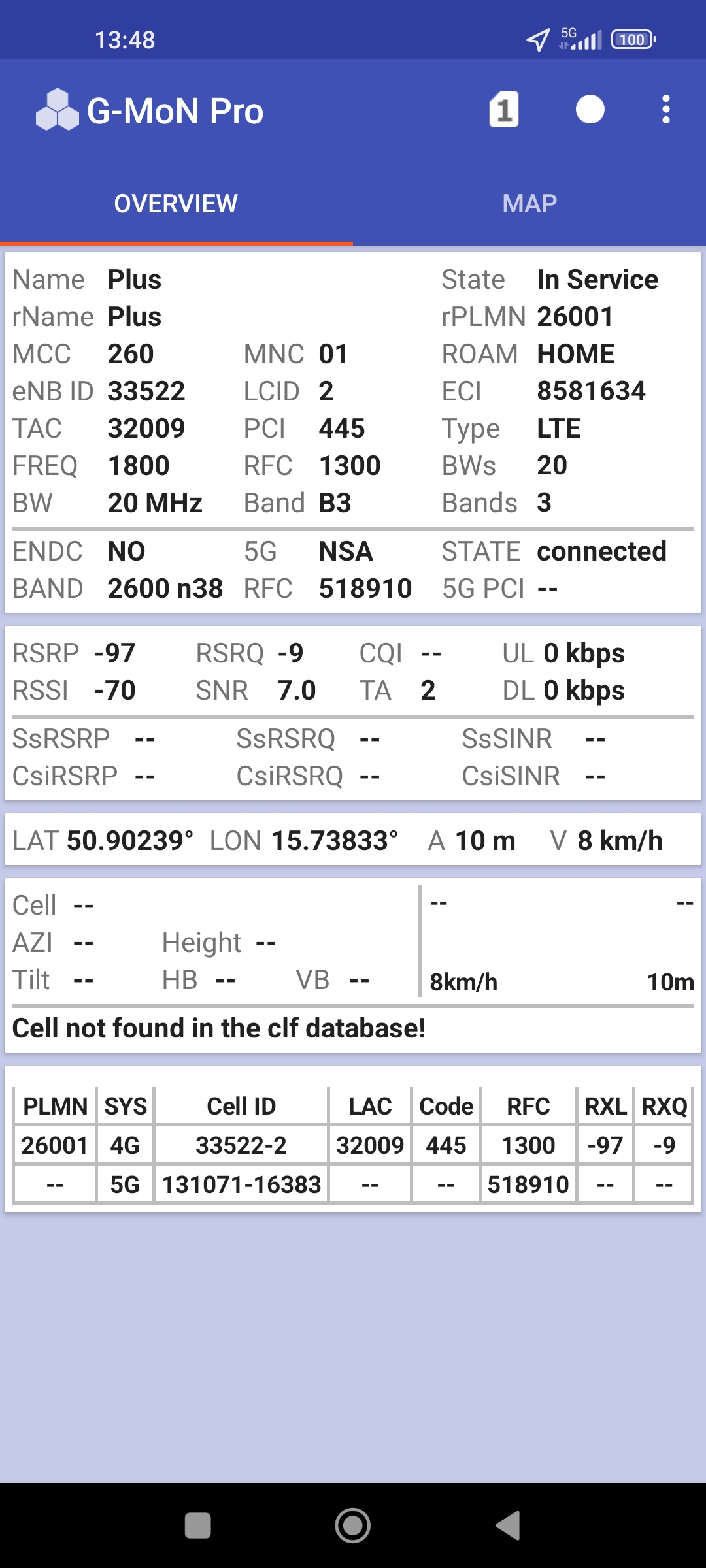The image size is (706, 1568).
Task: Switch to the MAP tab
Action: (529, 204)
